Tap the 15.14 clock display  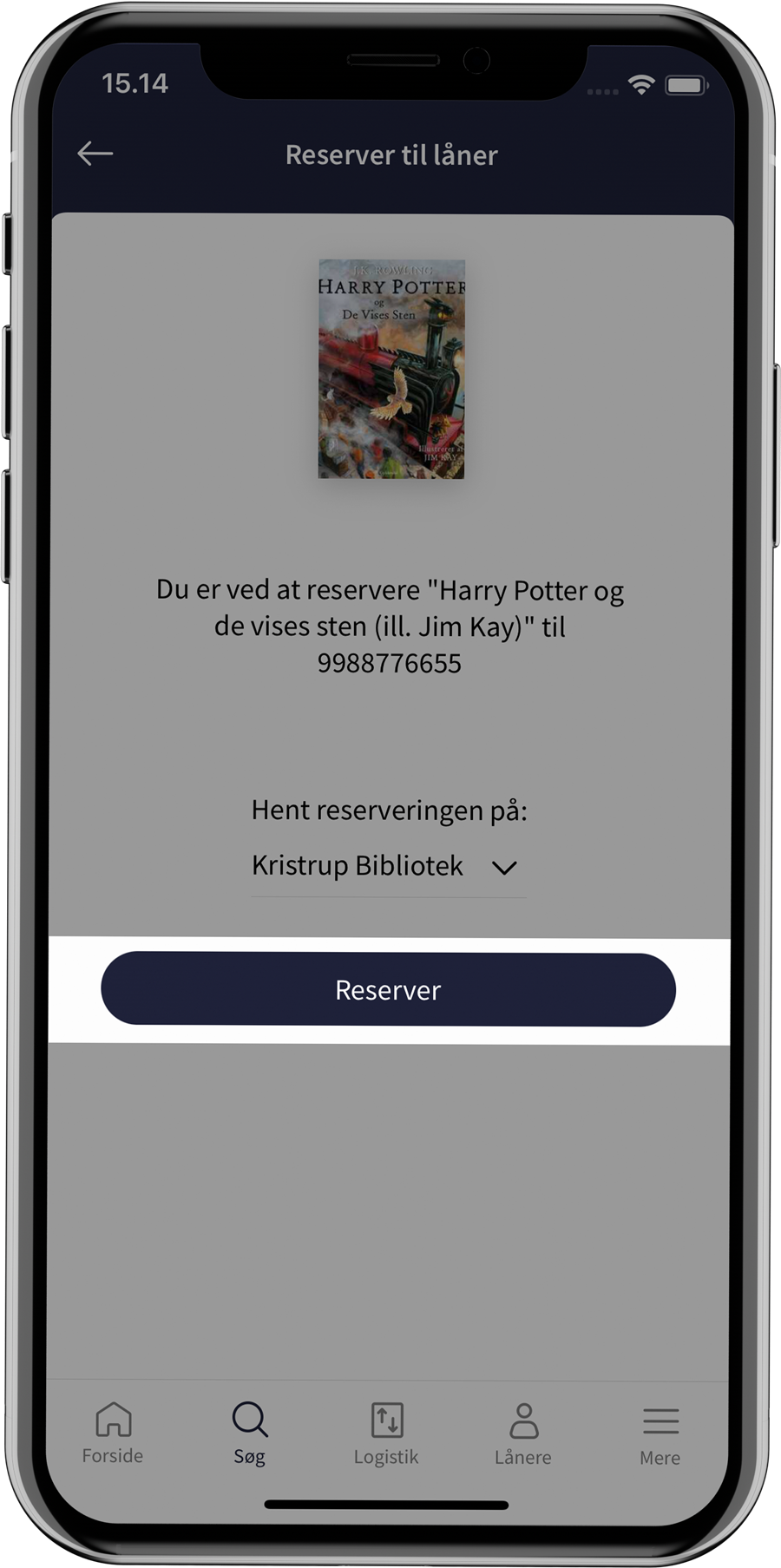(134, 83)
